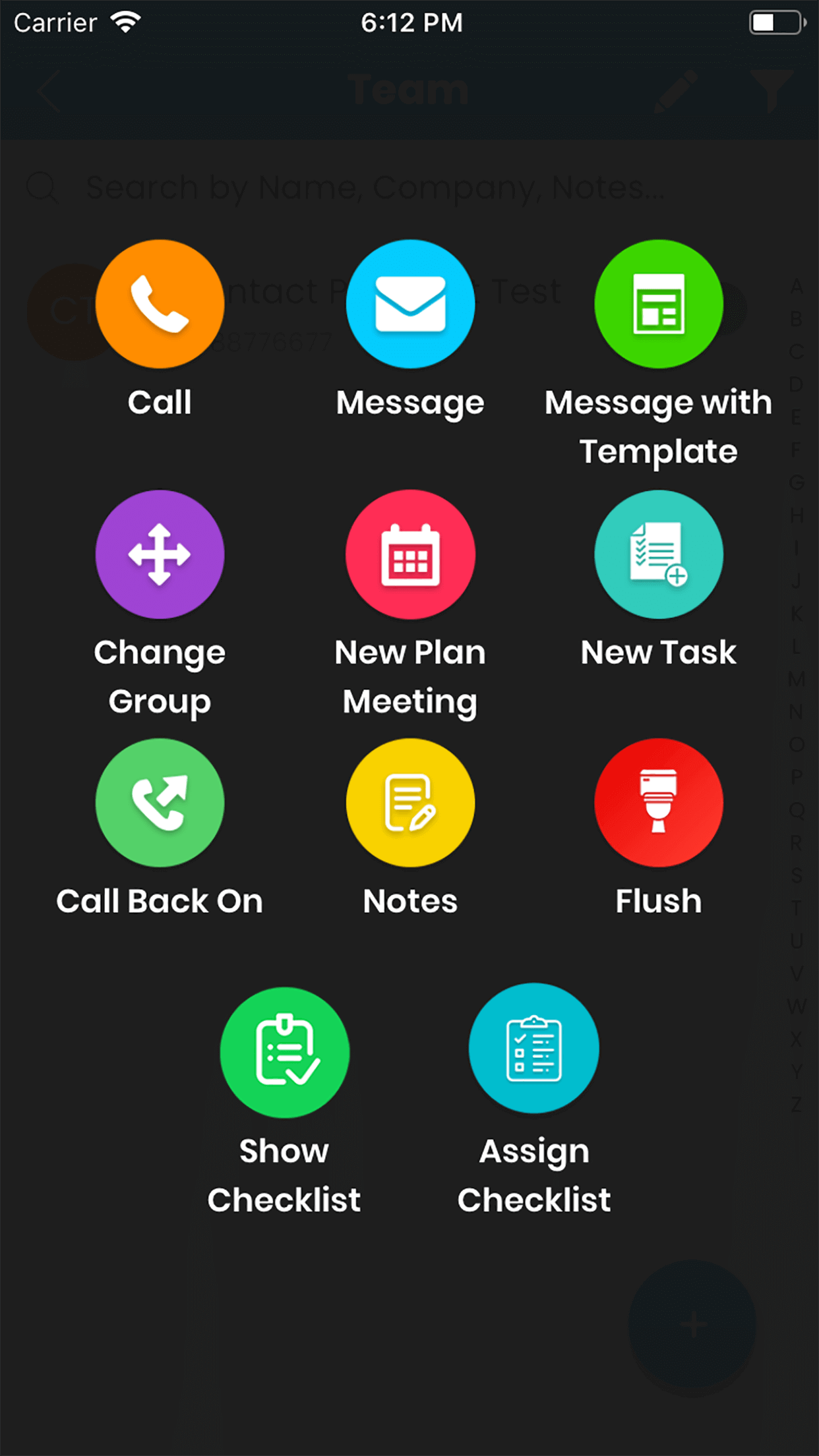Select Assign Checklist
The height and width of the screenshot is (1456, 819).
point(533,1049)
